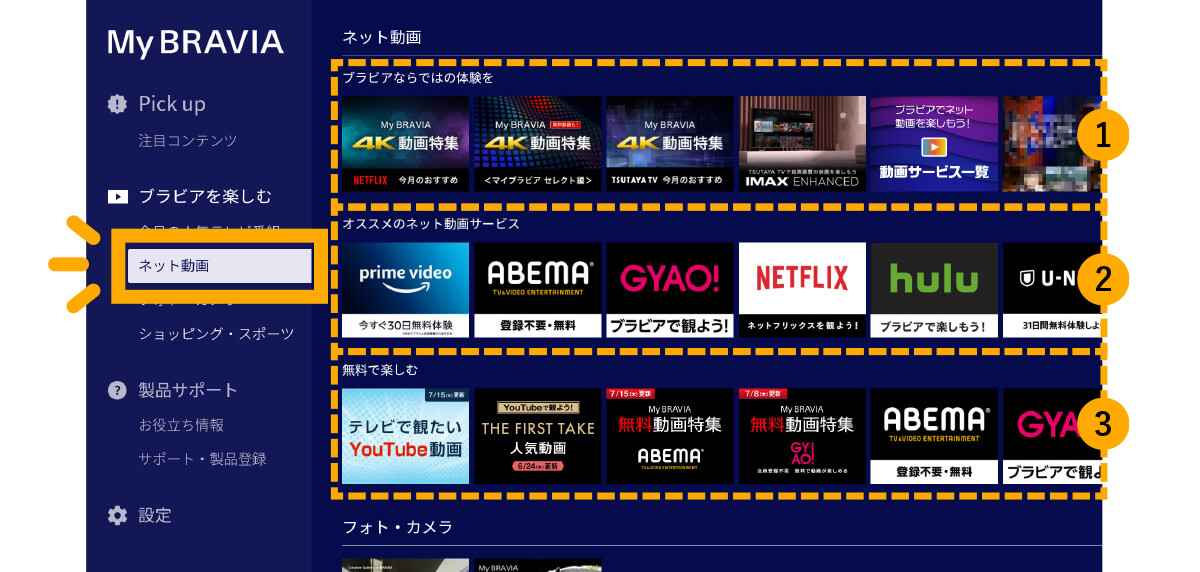Open 注目コンテンツ under Pick up
The image size is (1200, 572).
(x=187, y=141)
